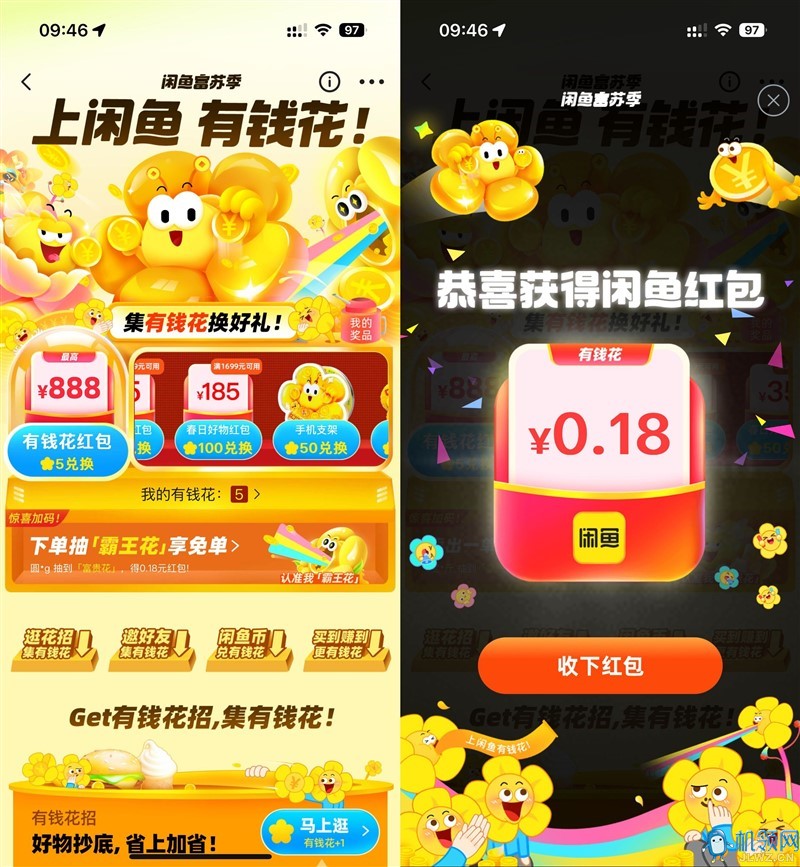Select the 买到赚到 更有钱花 shortcut
This screenshot has width=800, height=867.
(342, 646)
